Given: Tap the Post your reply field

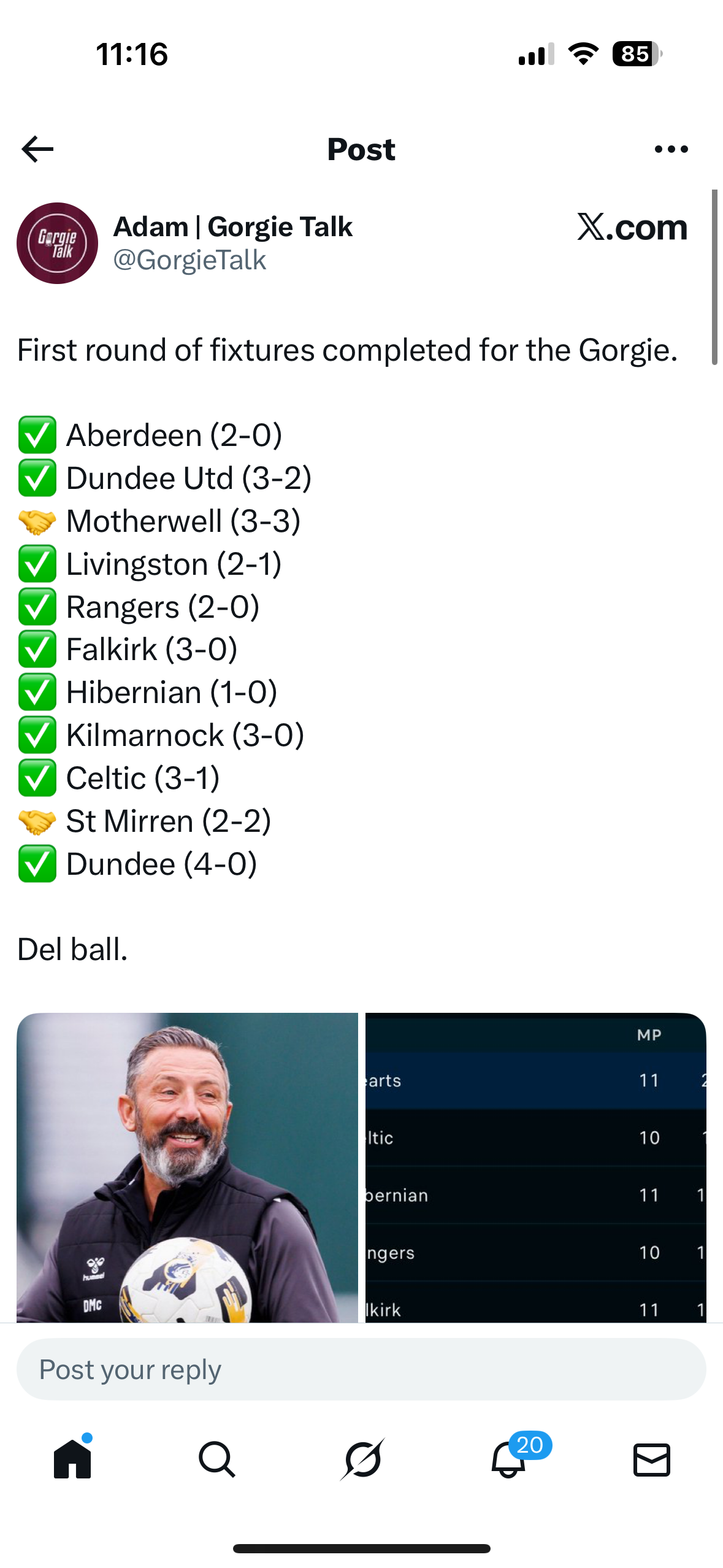Looking at the screenshot, I should [x=361, y=1369].
